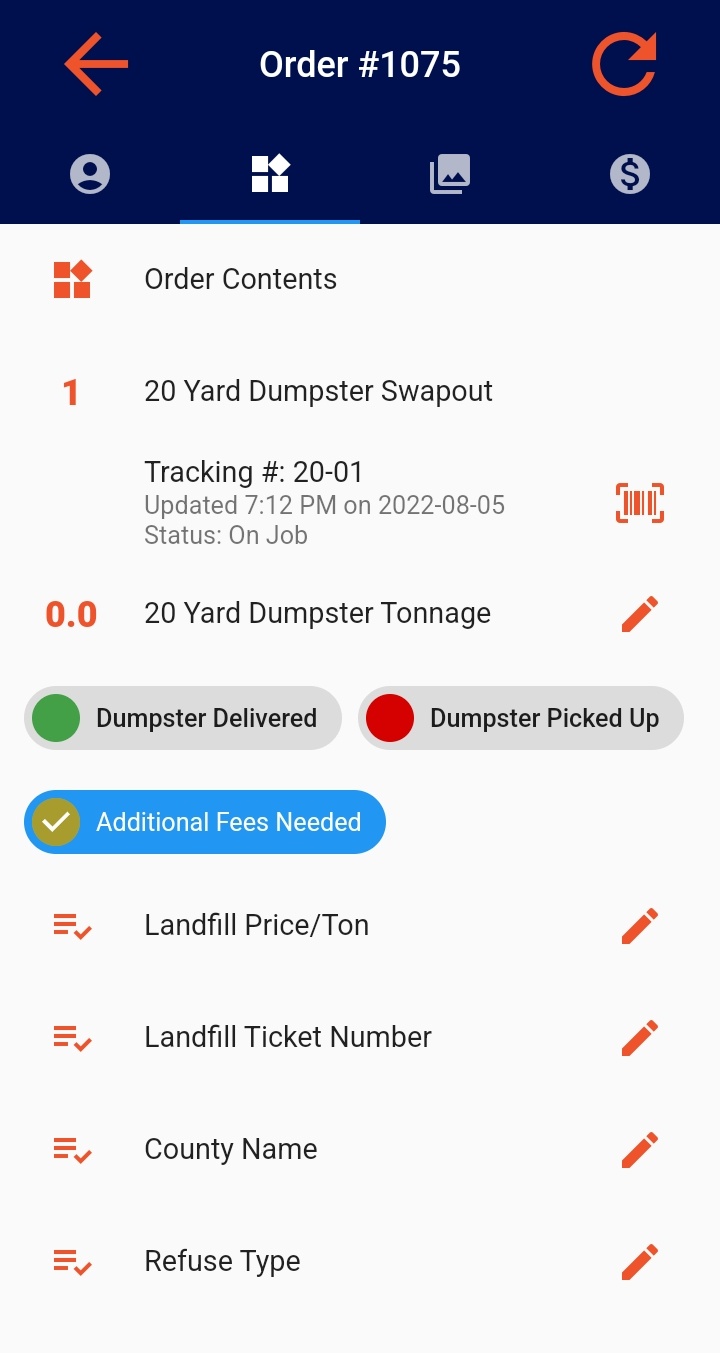720x1353 pixels.
Task: Uncheck Additional Fees Needed chip
Action: pos(205,822)
